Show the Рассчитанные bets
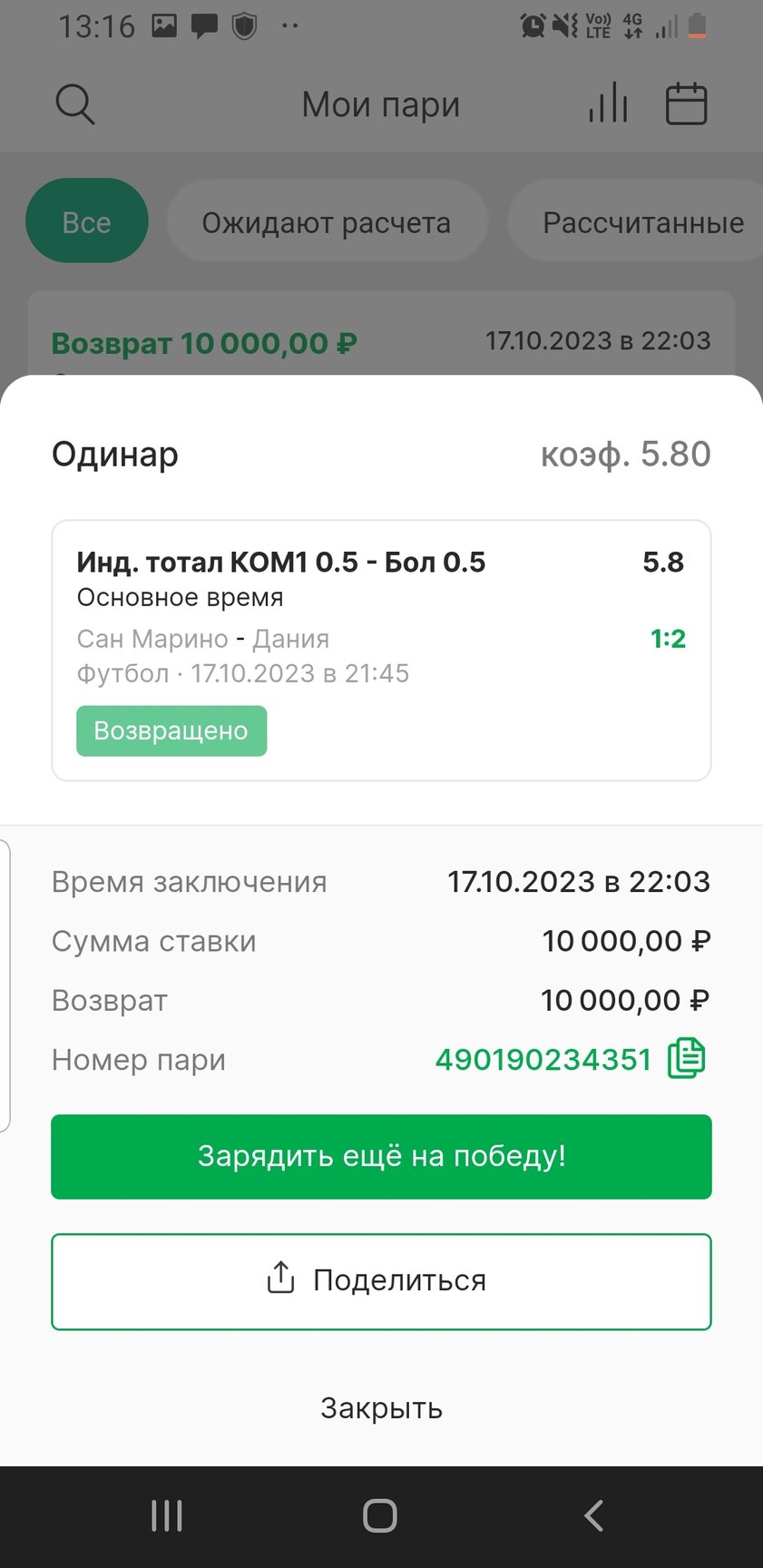 click(x=642, y=222)
